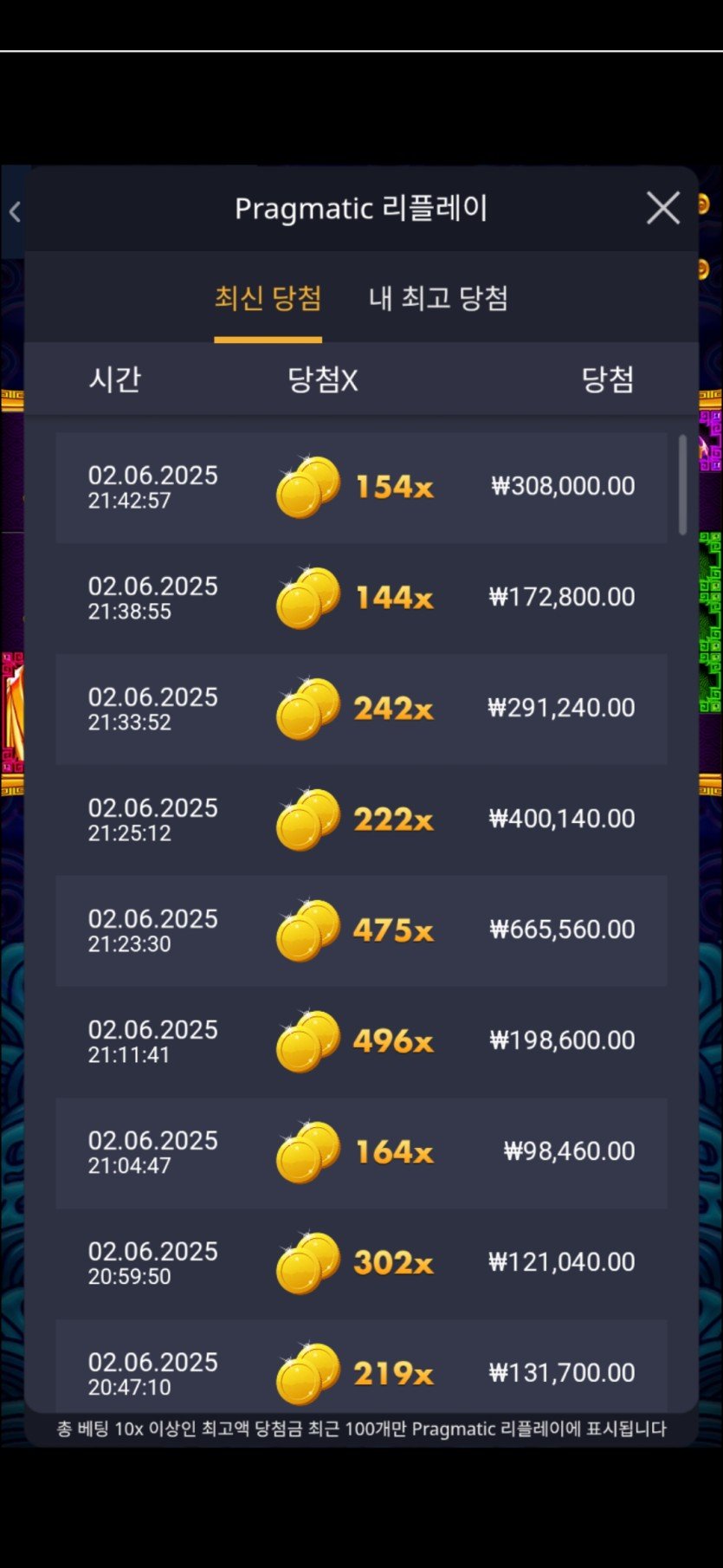
Task: Play the 242x win at 21:33:52
Action: [x=361, y=709]
